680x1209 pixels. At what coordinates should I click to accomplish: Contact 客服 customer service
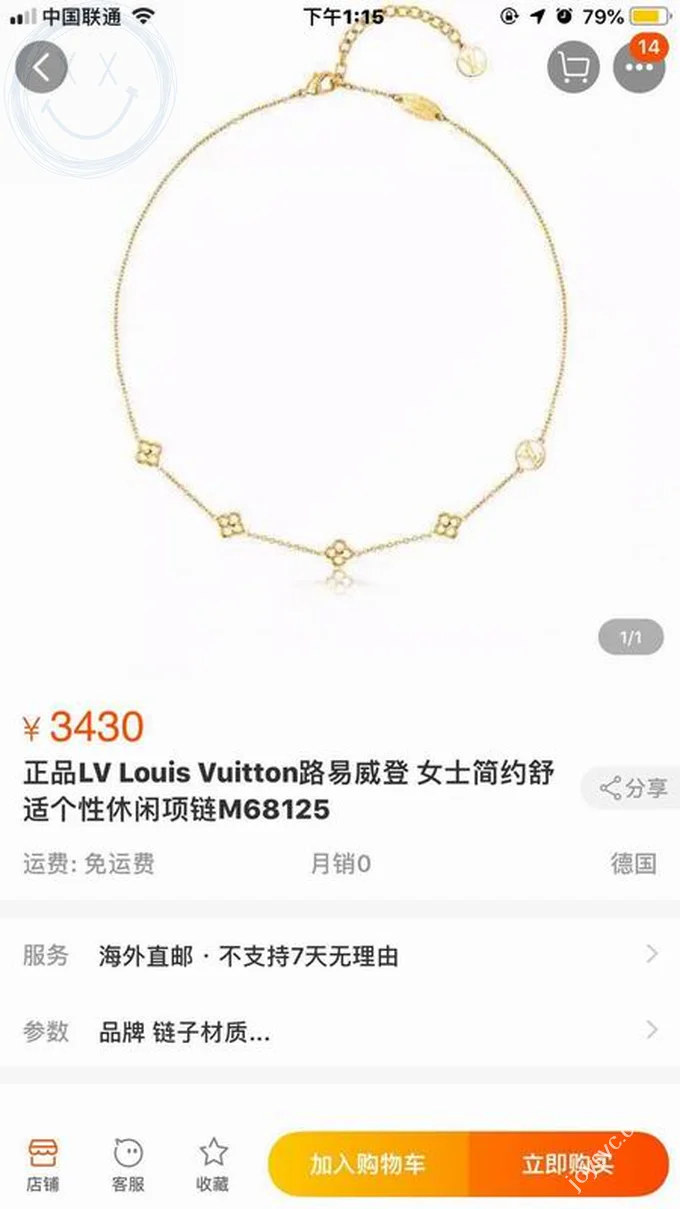click(128, 1163)
